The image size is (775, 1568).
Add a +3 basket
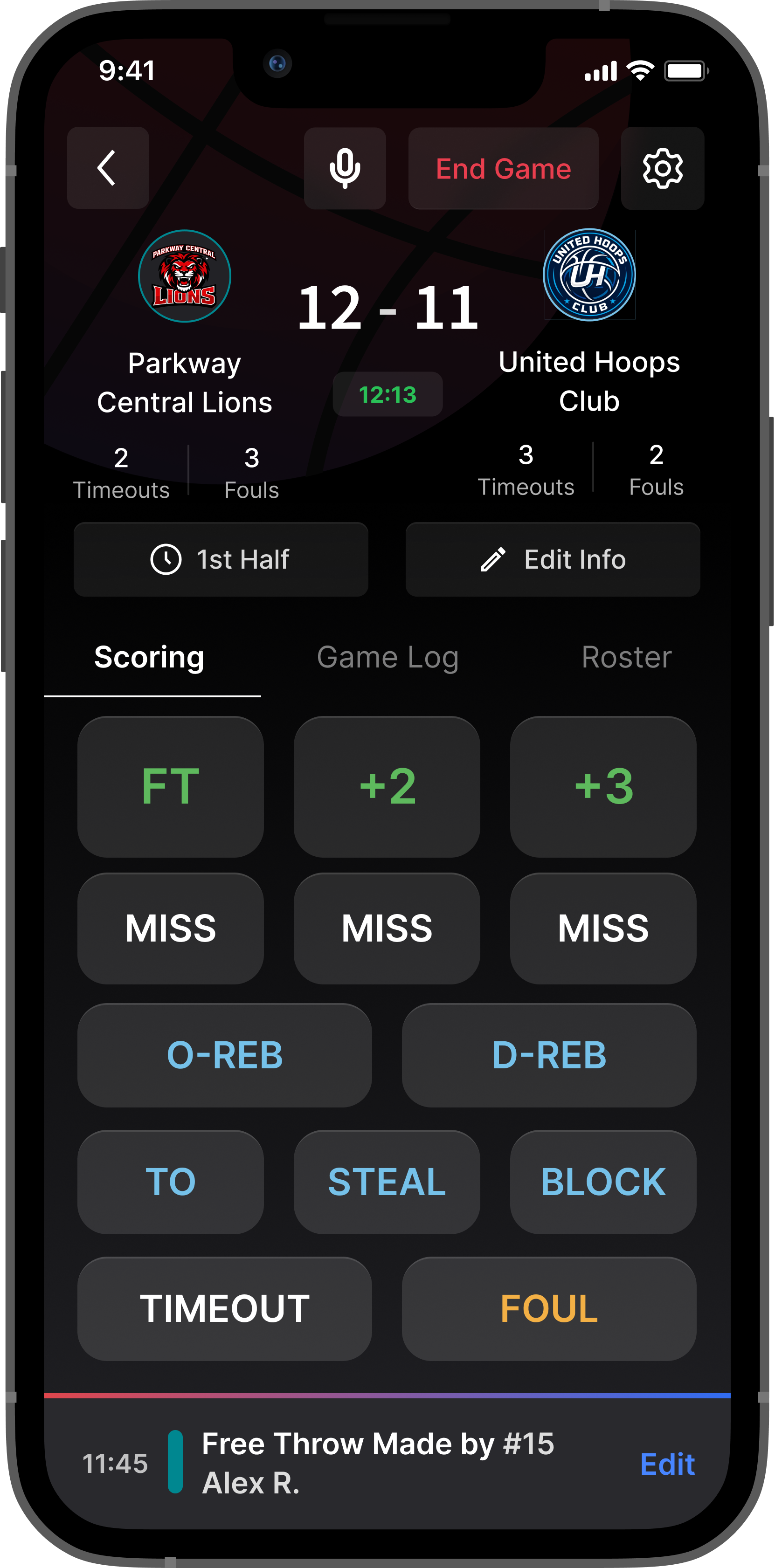pos(603,786)
